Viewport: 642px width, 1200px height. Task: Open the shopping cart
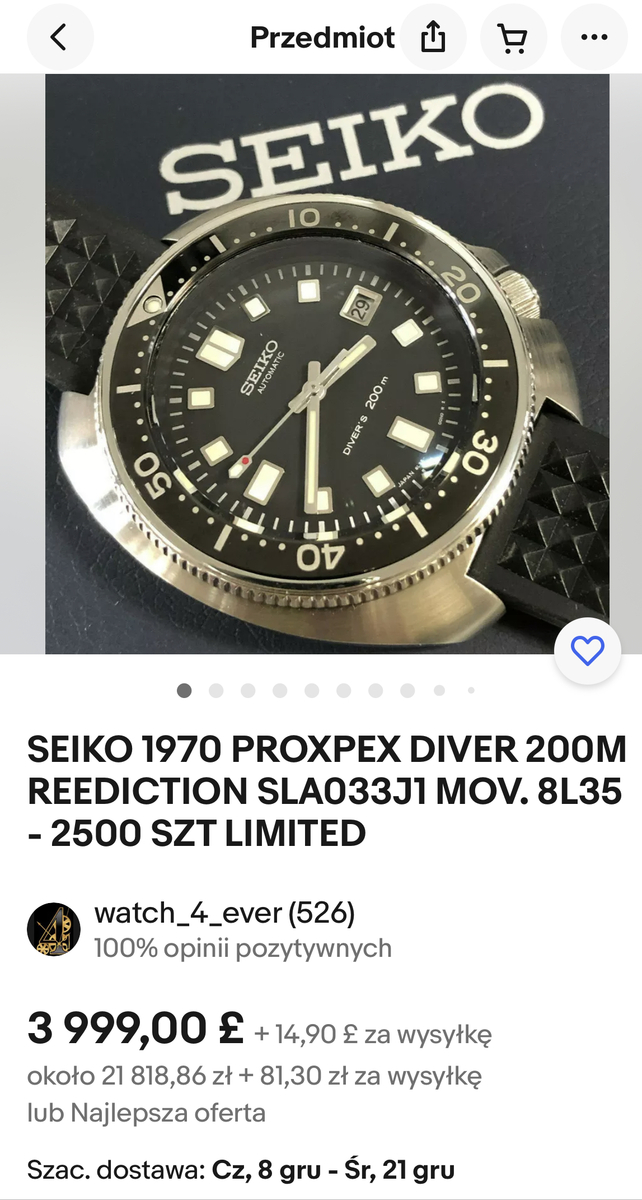point(513,38)
